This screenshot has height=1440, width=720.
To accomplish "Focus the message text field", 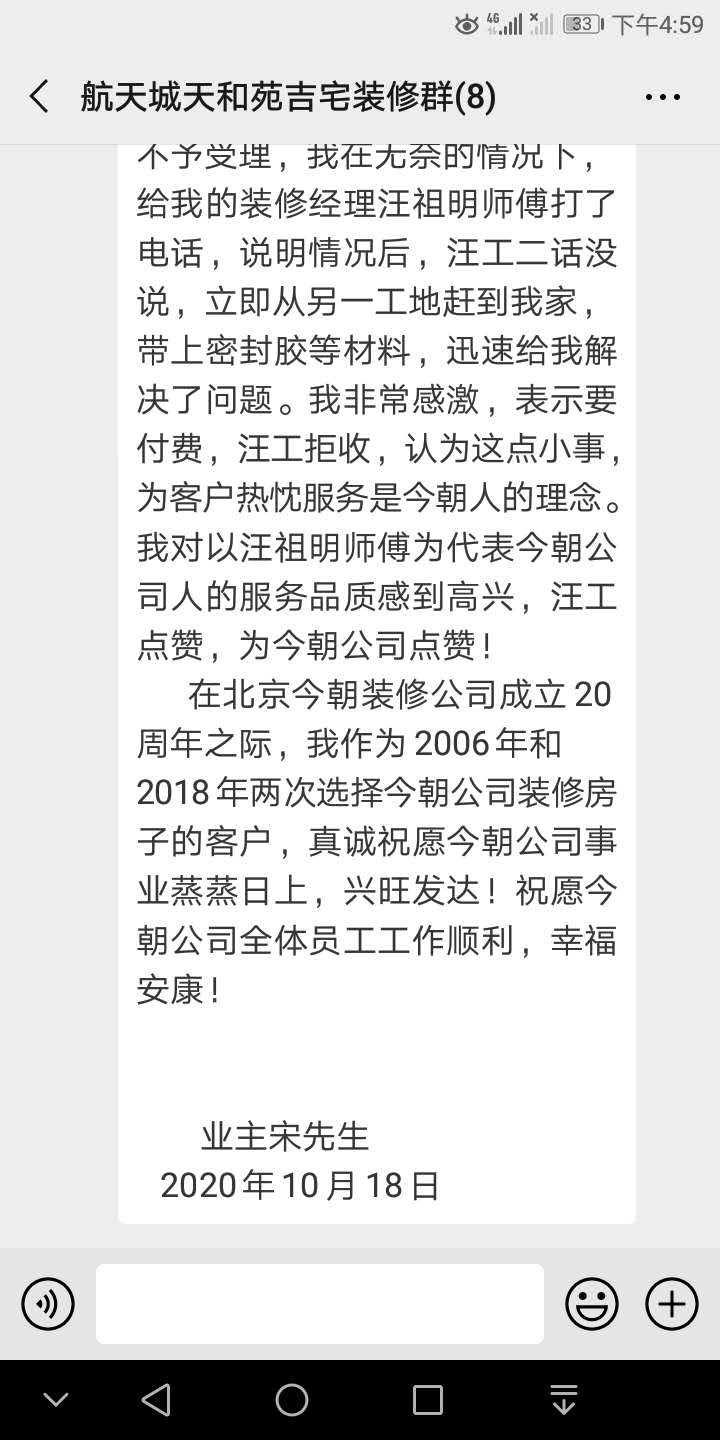I will [x=320, y=1304].
